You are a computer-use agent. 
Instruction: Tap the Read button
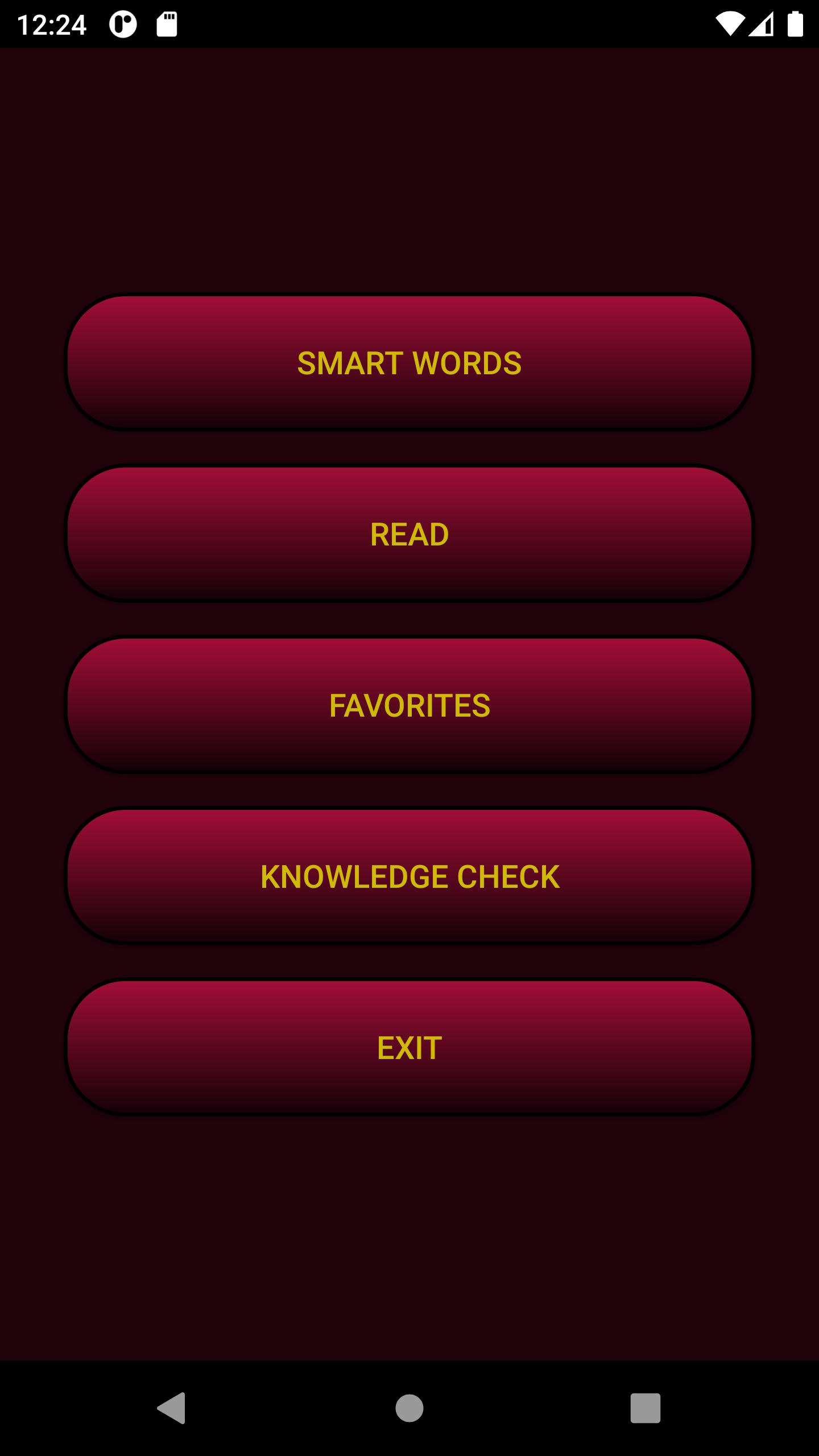(409, 533)
